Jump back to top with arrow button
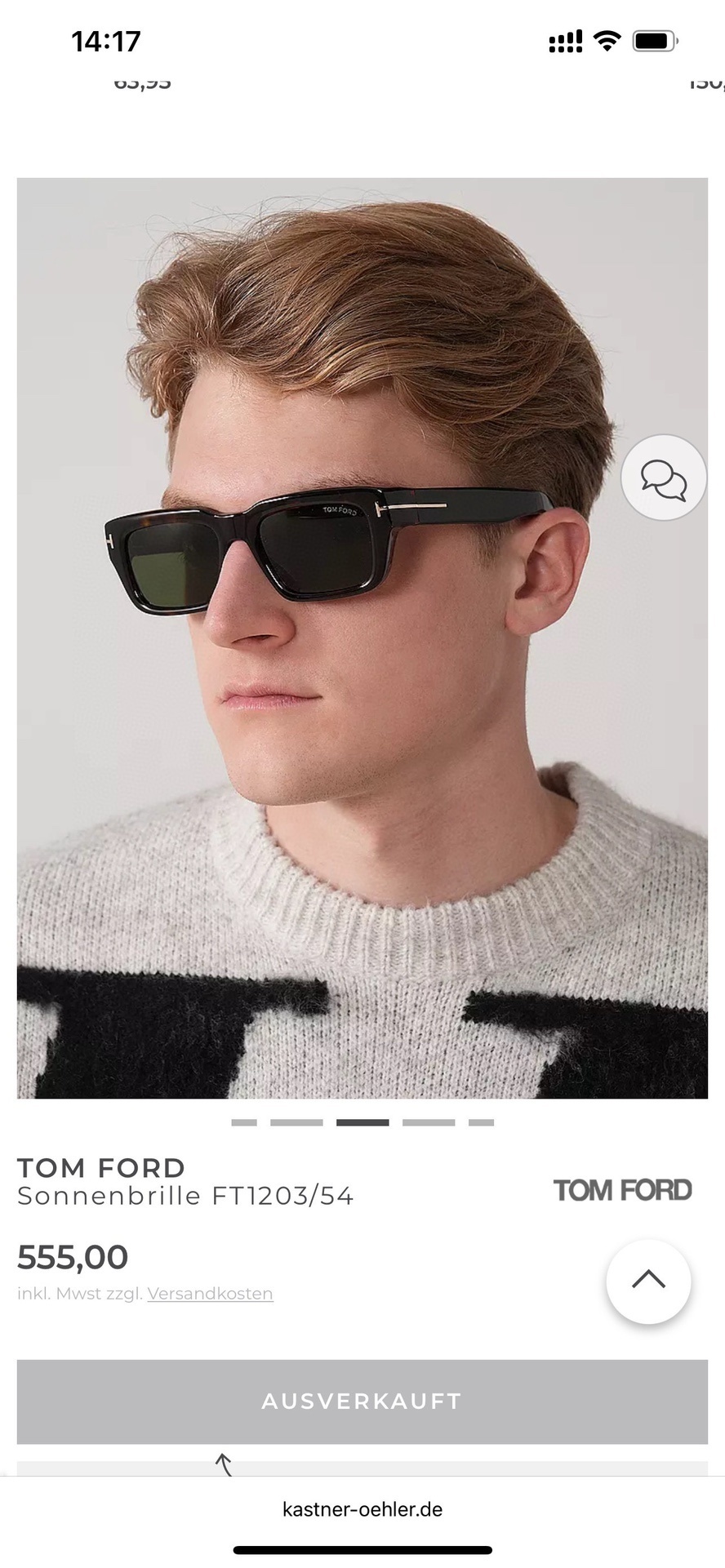 point(648,1281)
